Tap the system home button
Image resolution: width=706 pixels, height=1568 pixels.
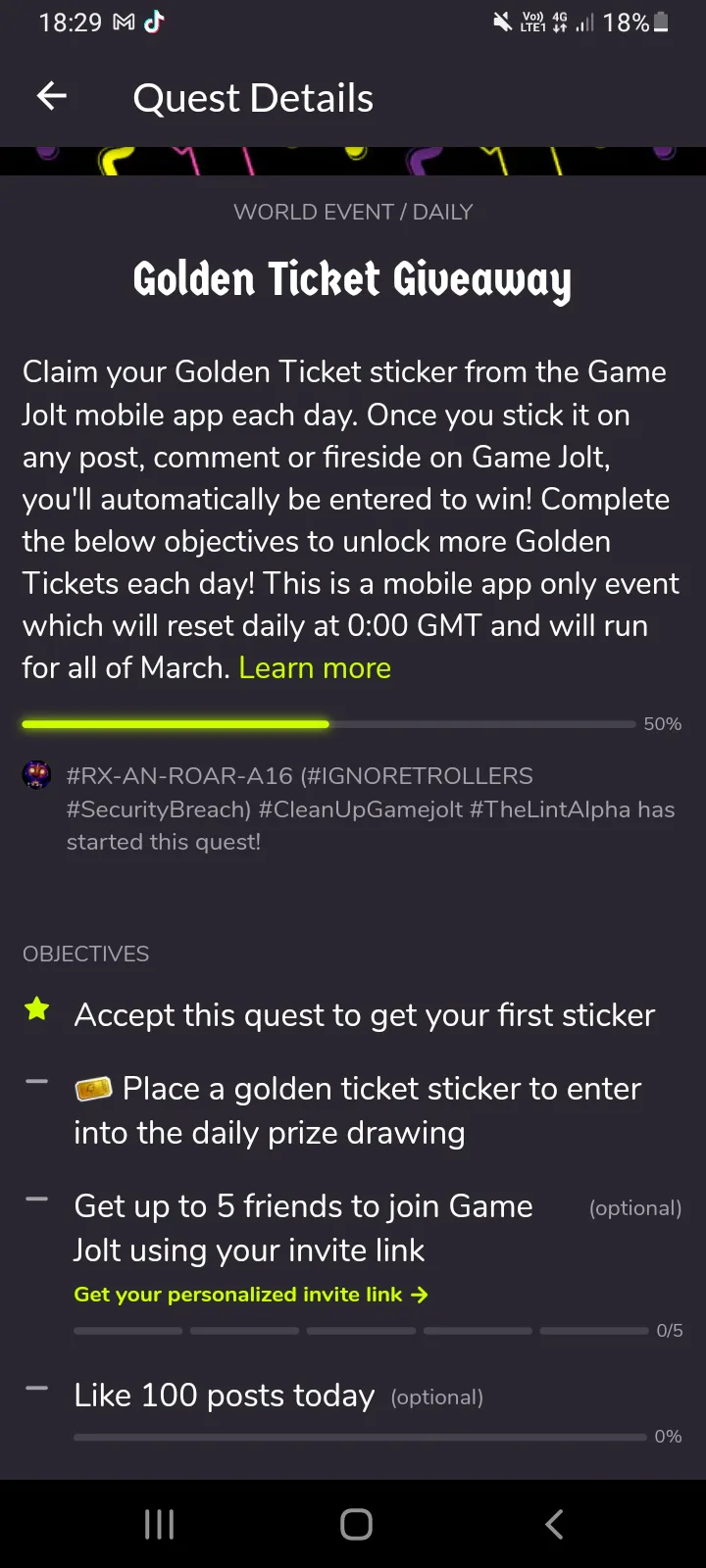pyautogui.click(x=356, y=1524)
